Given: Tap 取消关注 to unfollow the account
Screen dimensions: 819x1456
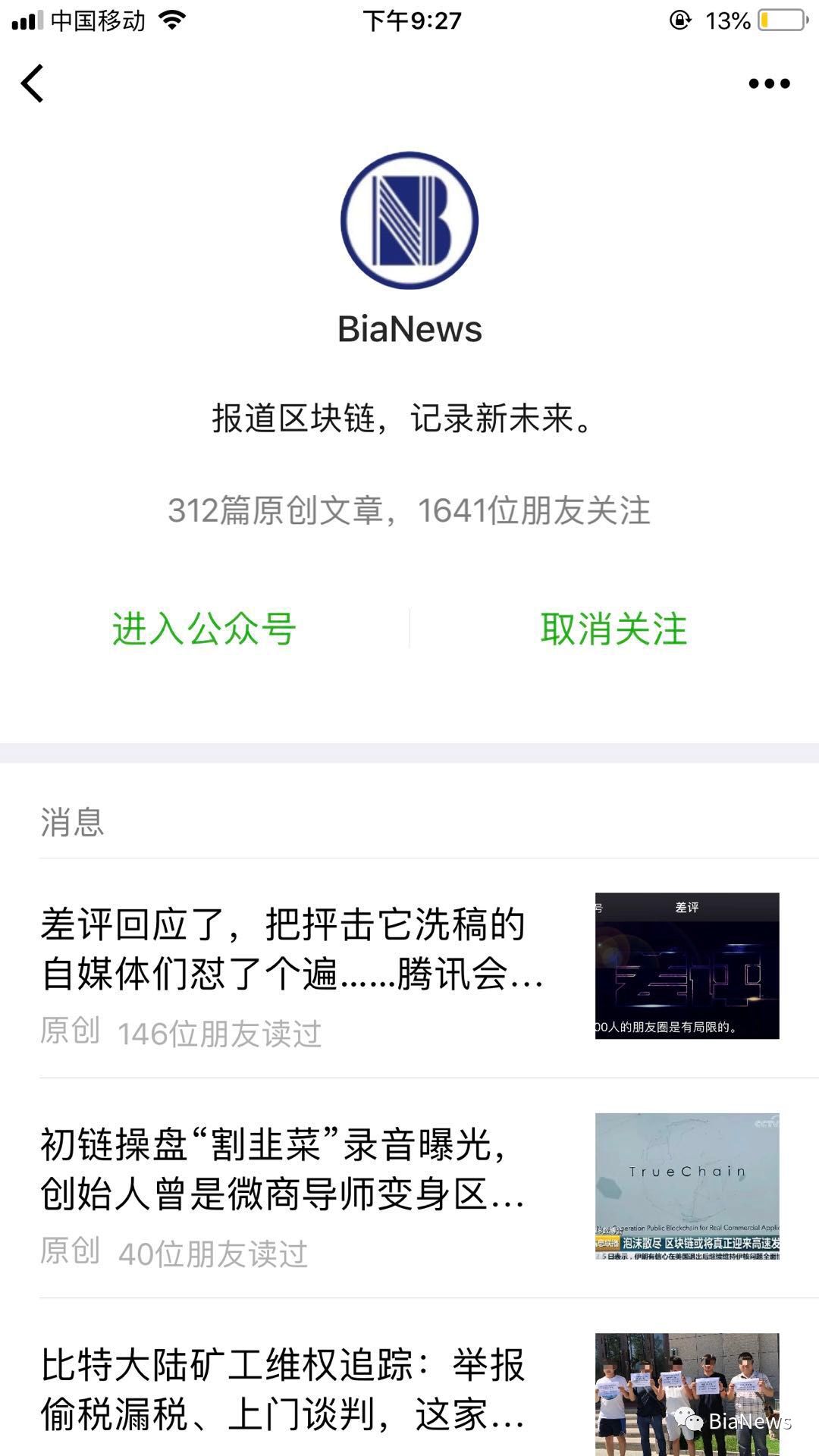Looking at the screenshot, I should 613,628.
